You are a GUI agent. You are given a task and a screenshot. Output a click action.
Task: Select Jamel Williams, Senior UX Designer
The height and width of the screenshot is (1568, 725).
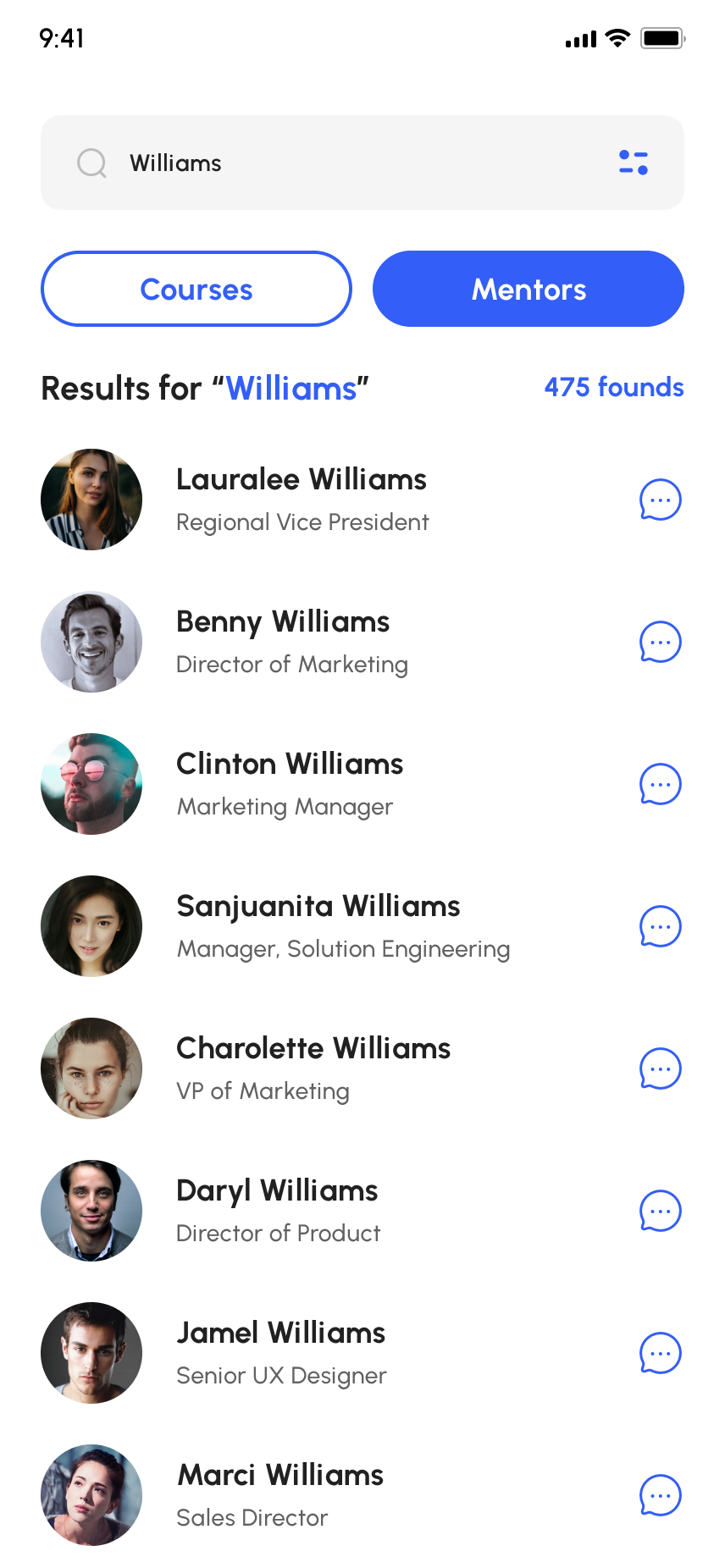(x=280, y=1333)
